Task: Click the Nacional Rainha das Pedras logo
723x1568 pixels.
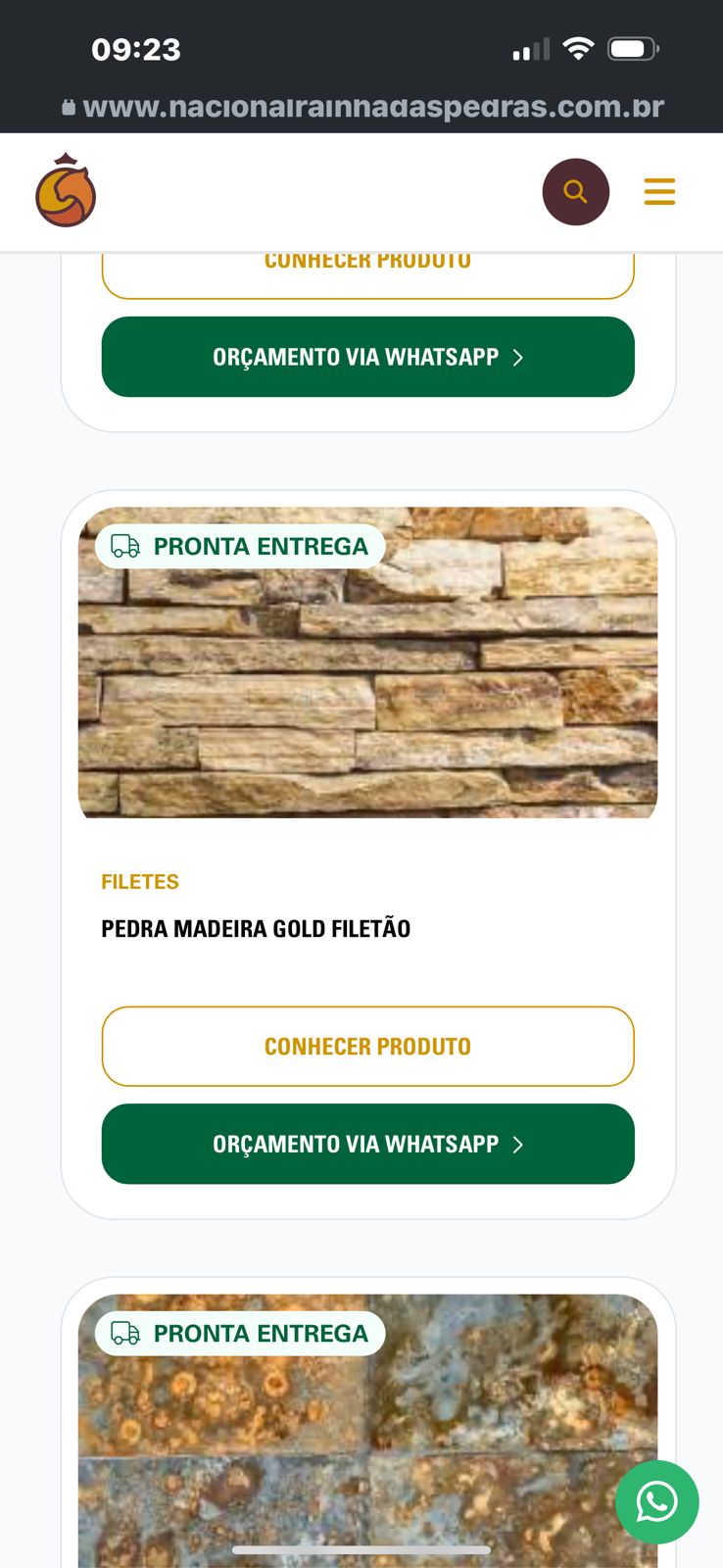Action: [x=65, y=190]
